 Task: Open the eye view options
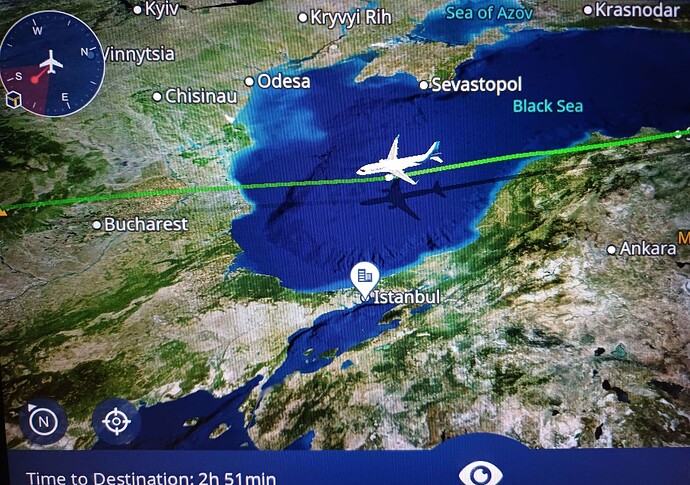tap(481, 473)
